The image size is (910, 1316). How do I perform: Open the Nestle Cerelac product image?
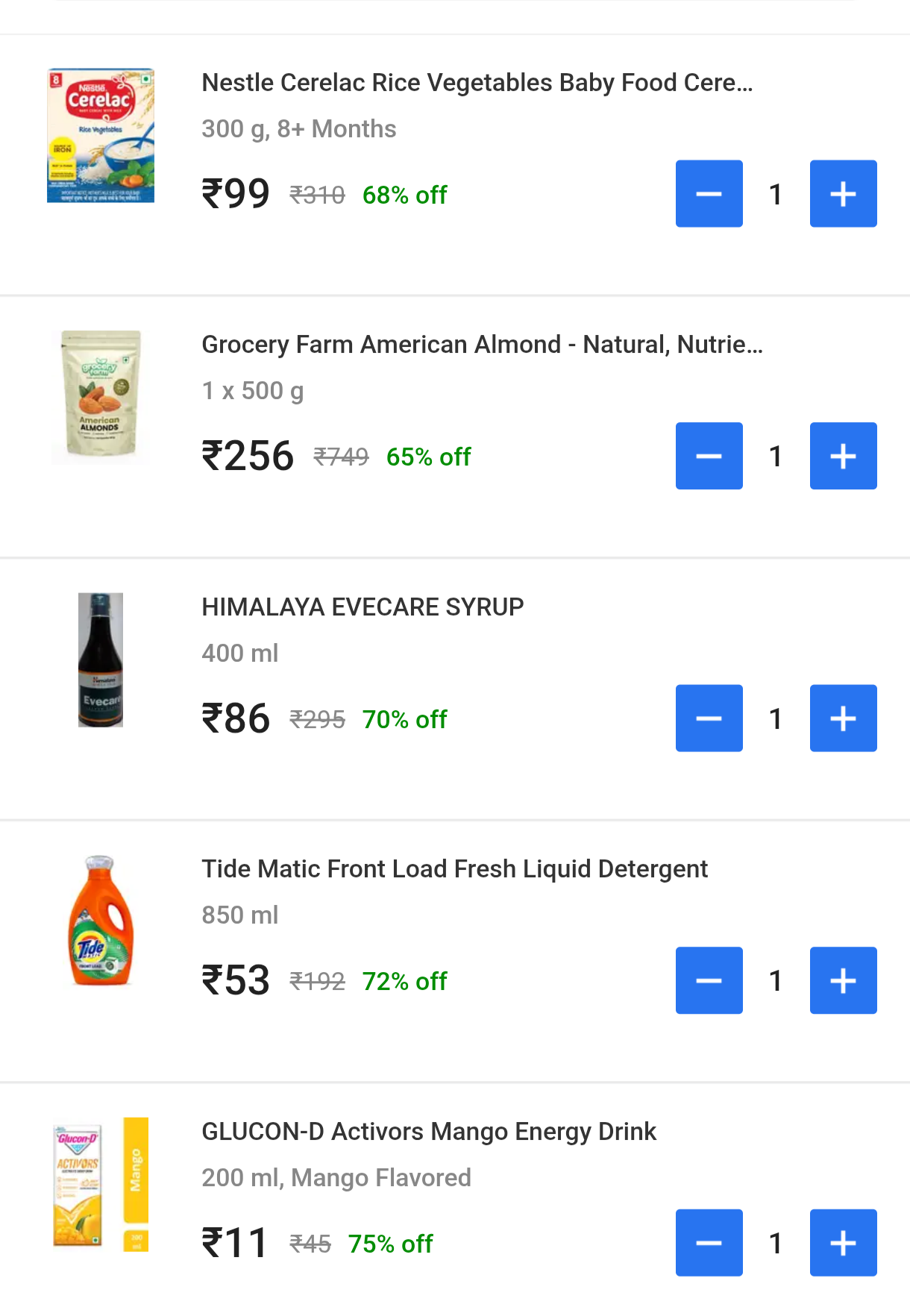click(x=101, y=136)
